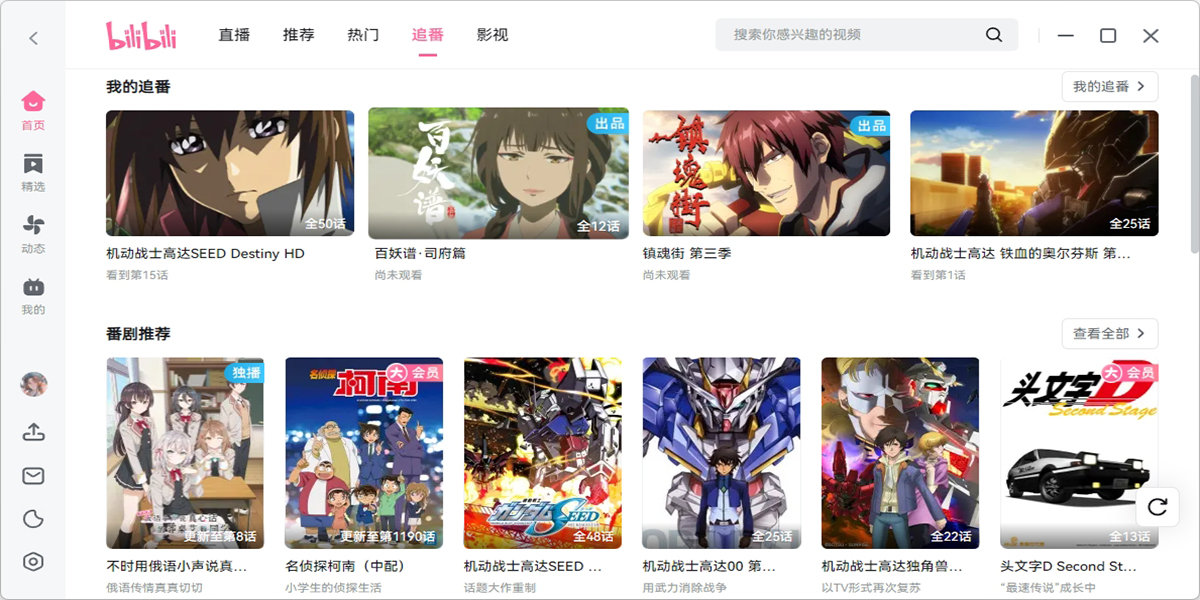
Task: Open 机动战士高达SEED Destiny HD
Action: [230, 173]
